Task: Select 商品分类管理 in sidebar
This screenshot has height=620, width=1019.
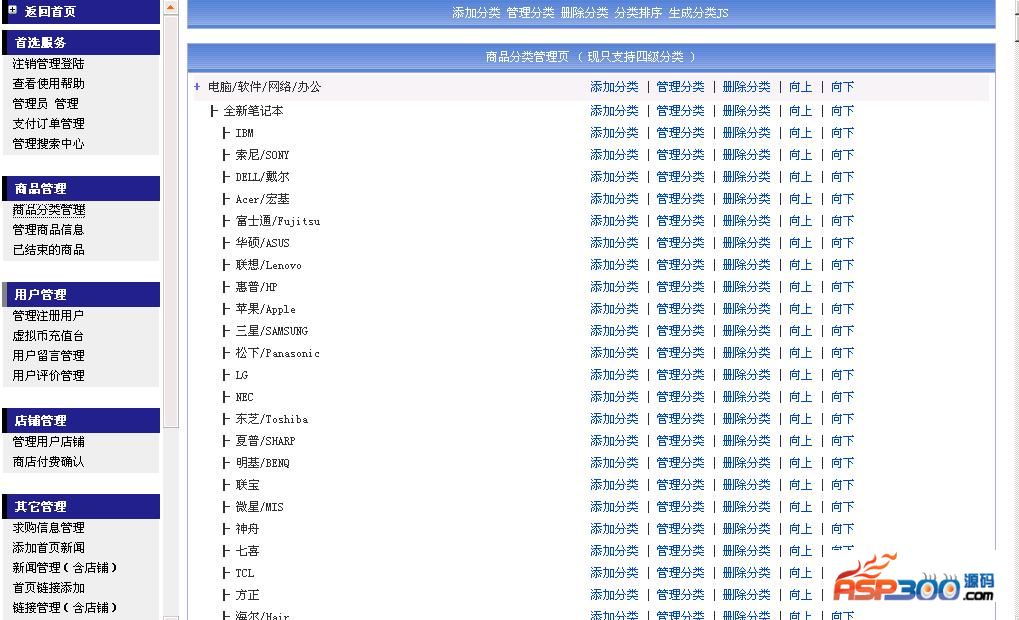Action: (x=48, y=210)
